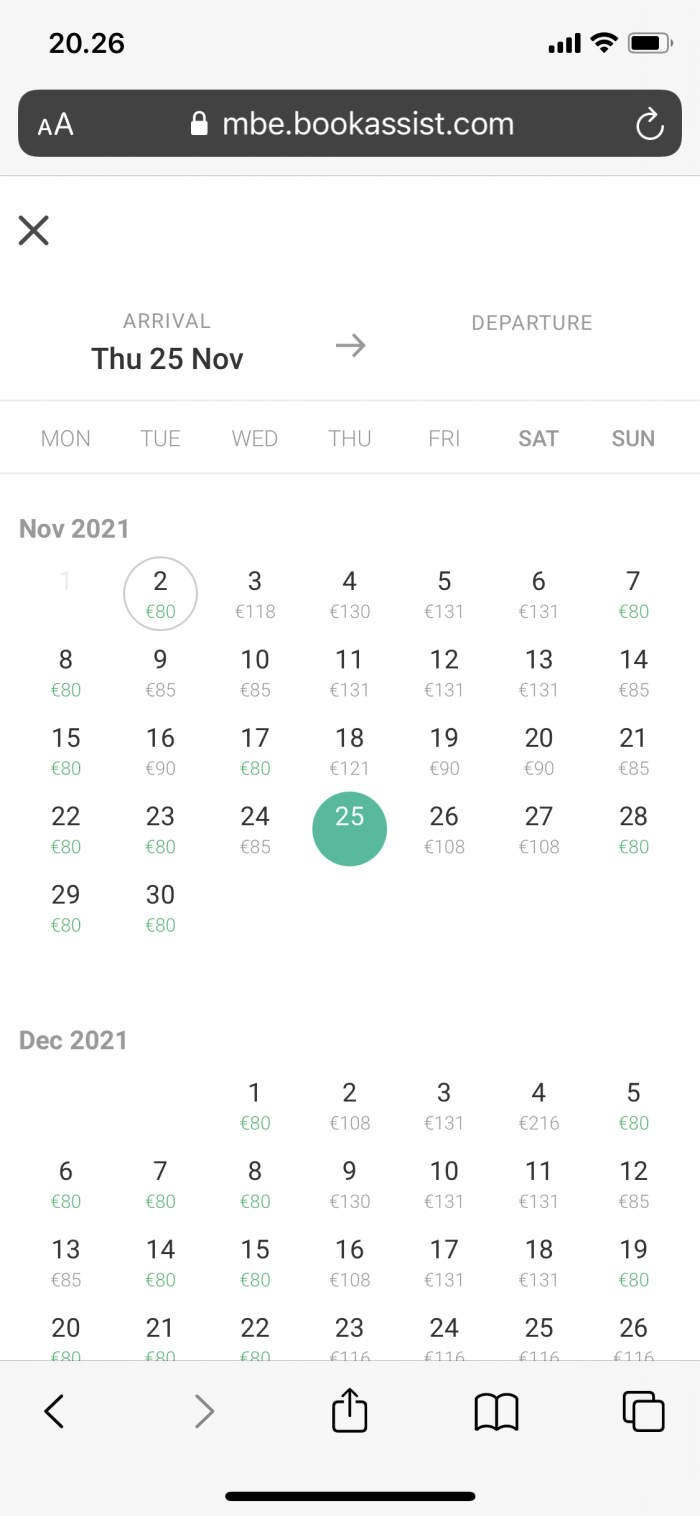Open the Safari reader AA menu

coord(56,125)
